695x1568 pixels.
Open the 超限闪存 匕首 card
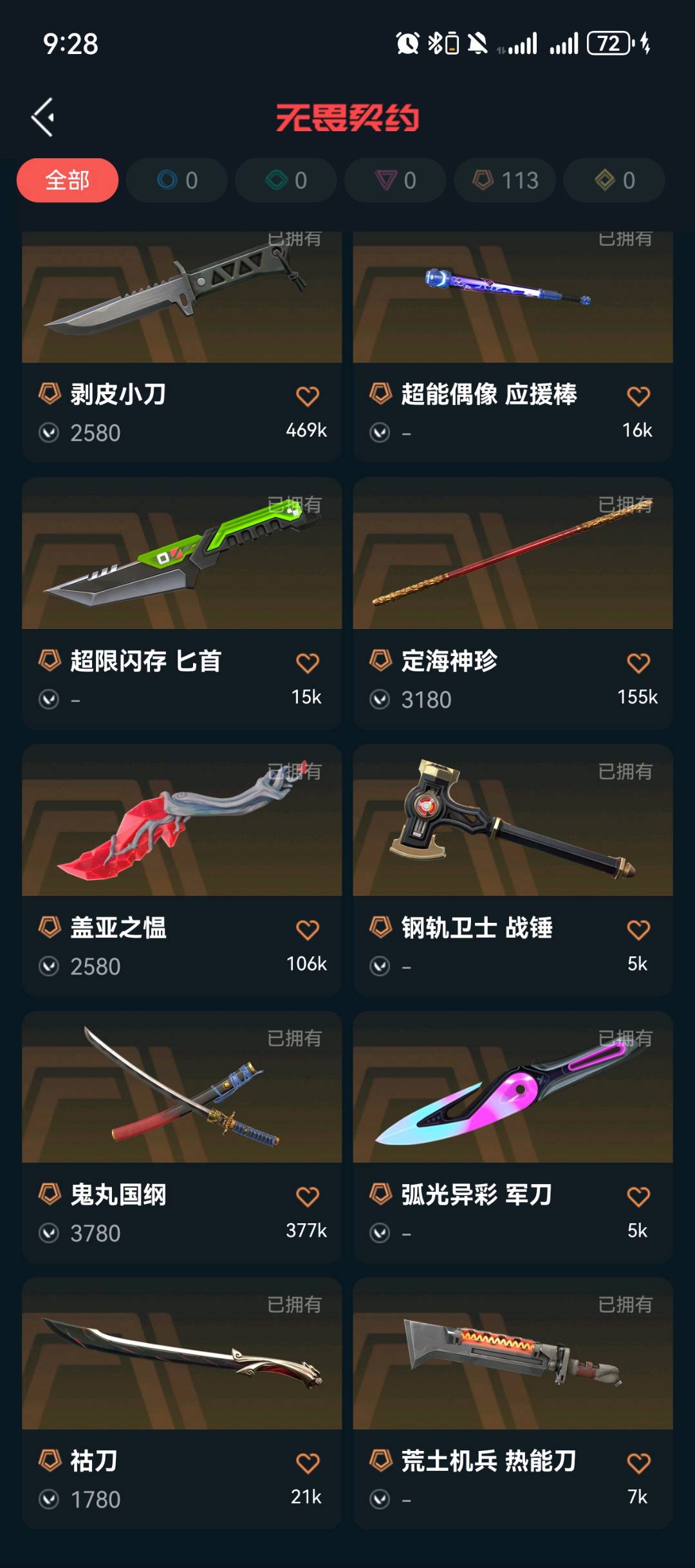pos(181,554)
